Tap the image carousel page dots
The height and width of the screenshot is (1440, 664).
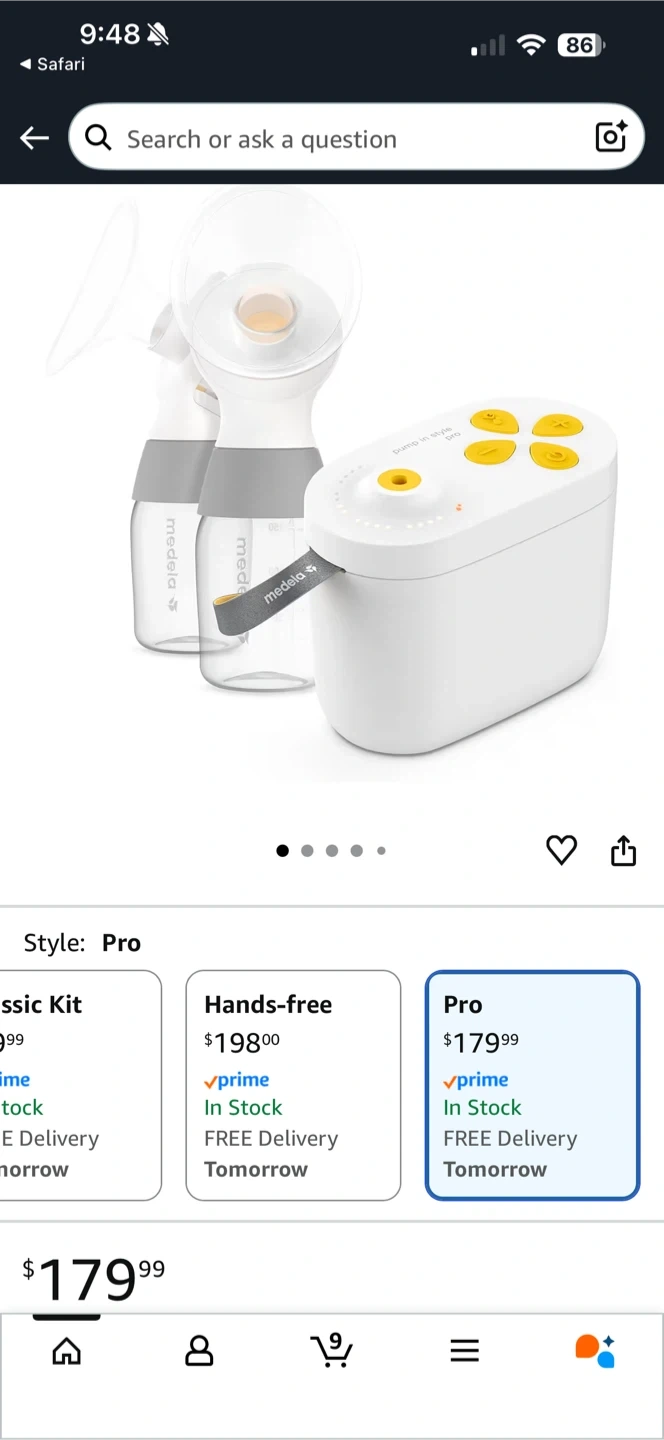pos(331,851)
